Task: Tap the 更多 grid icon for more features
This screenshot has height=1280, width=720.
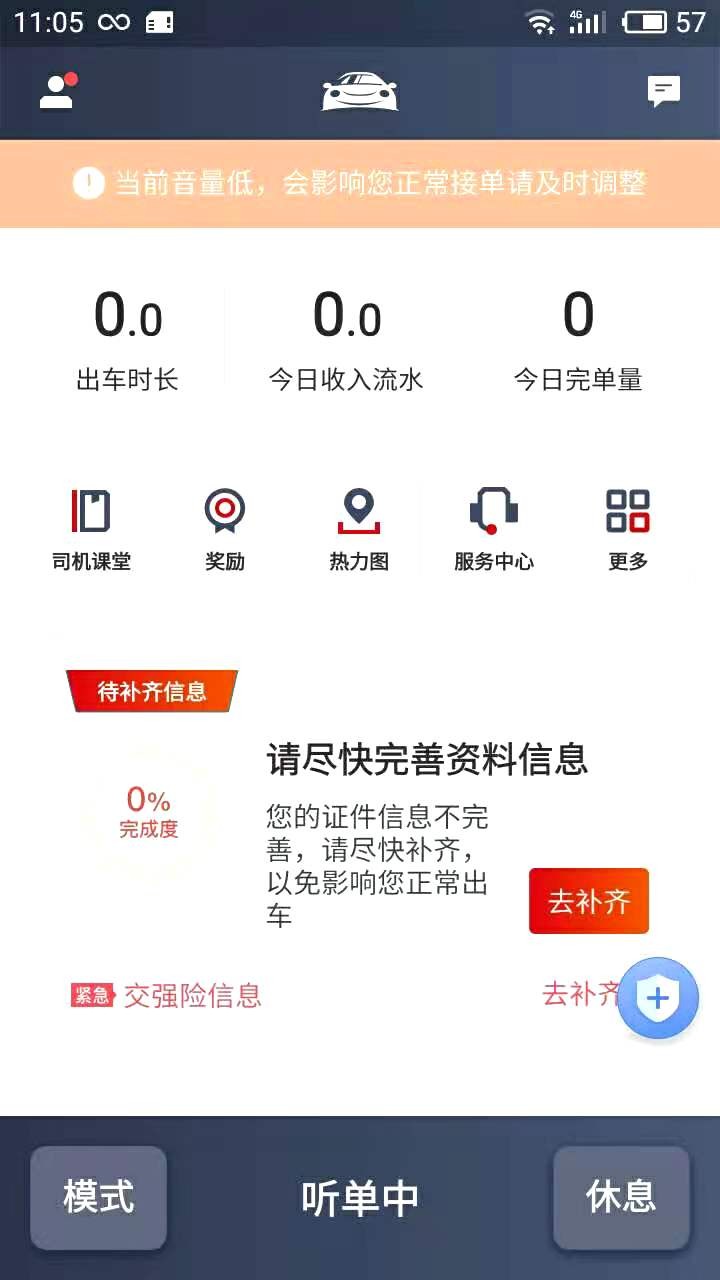Action: 627,525
